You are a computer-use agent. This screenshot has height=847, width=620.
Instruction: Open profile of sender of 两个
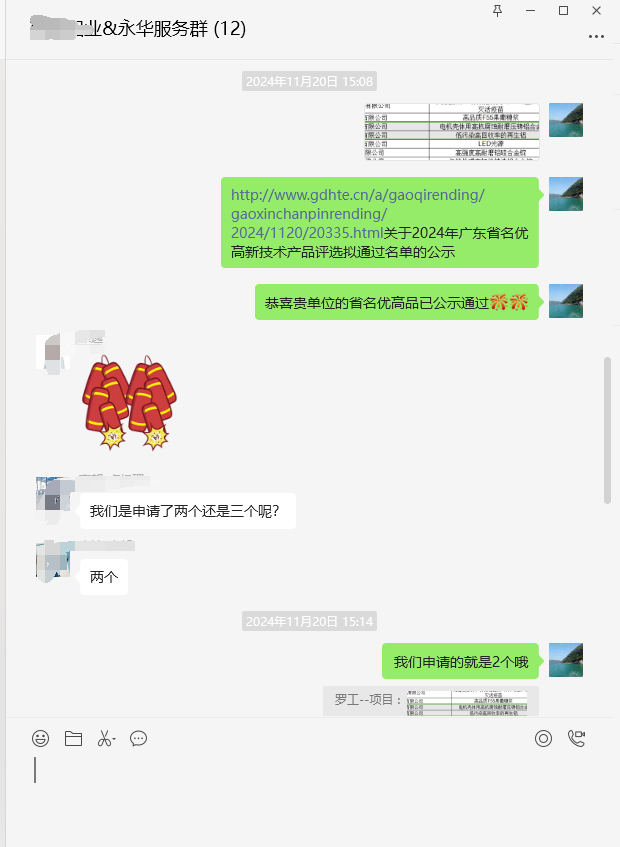[53, 562]
